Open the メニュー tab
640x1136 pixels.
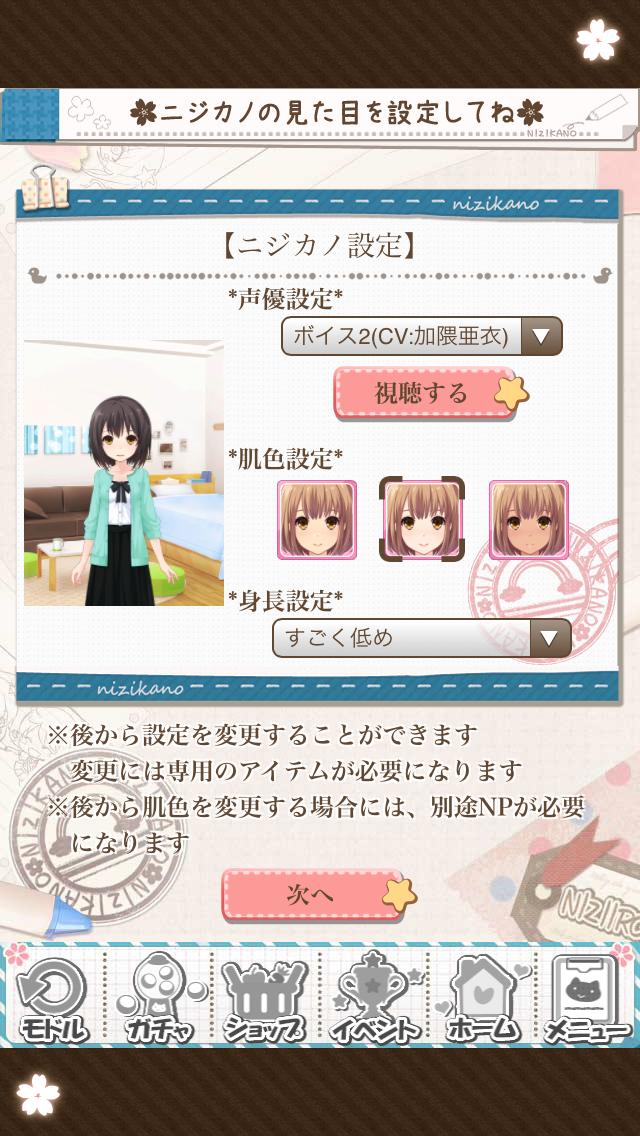[588, 1000]
